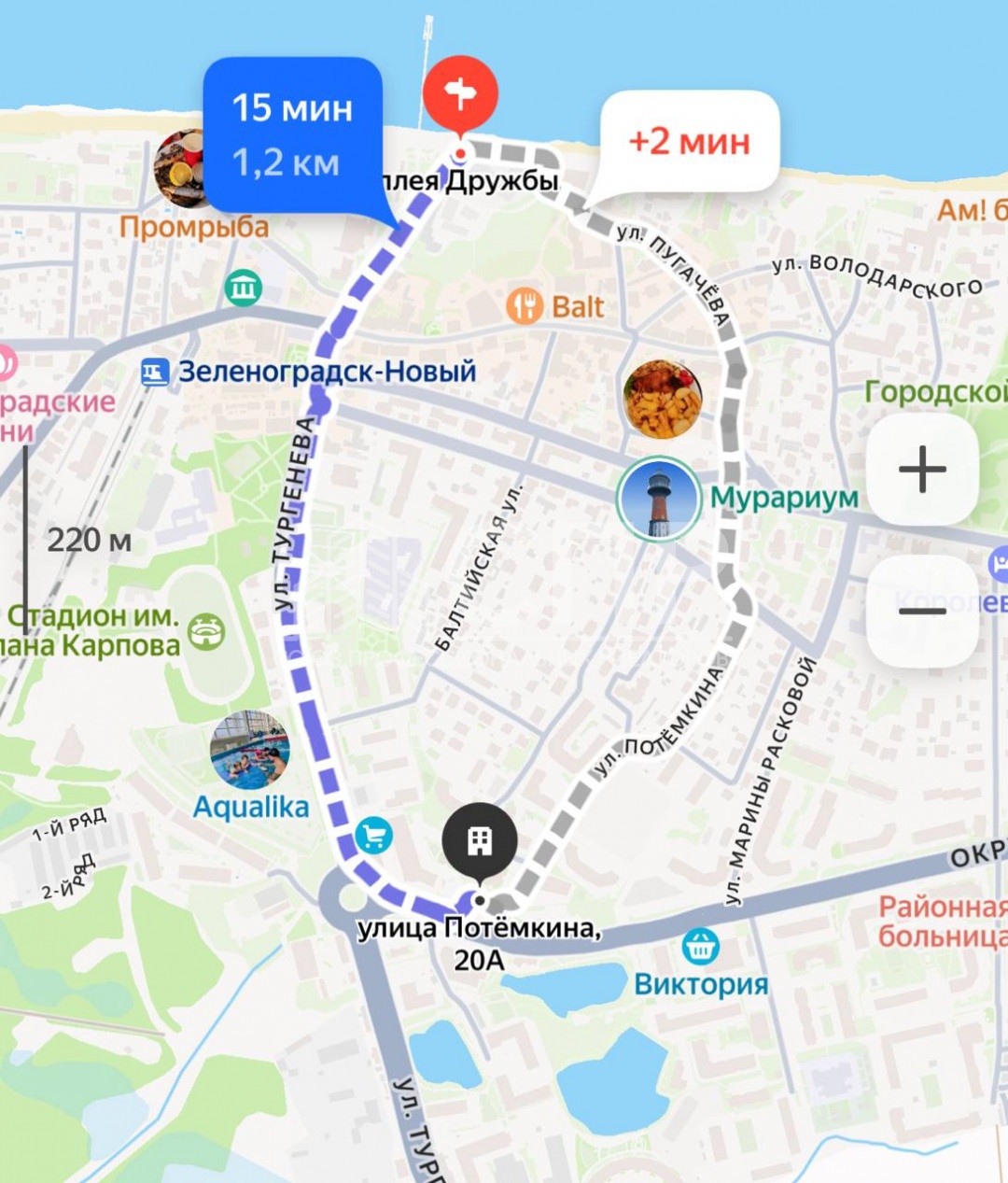Image resolution: width=1008 pixels, height=1183 pixels.
Task: Open the Aqualika pool place marker
Action: [250, 750]
